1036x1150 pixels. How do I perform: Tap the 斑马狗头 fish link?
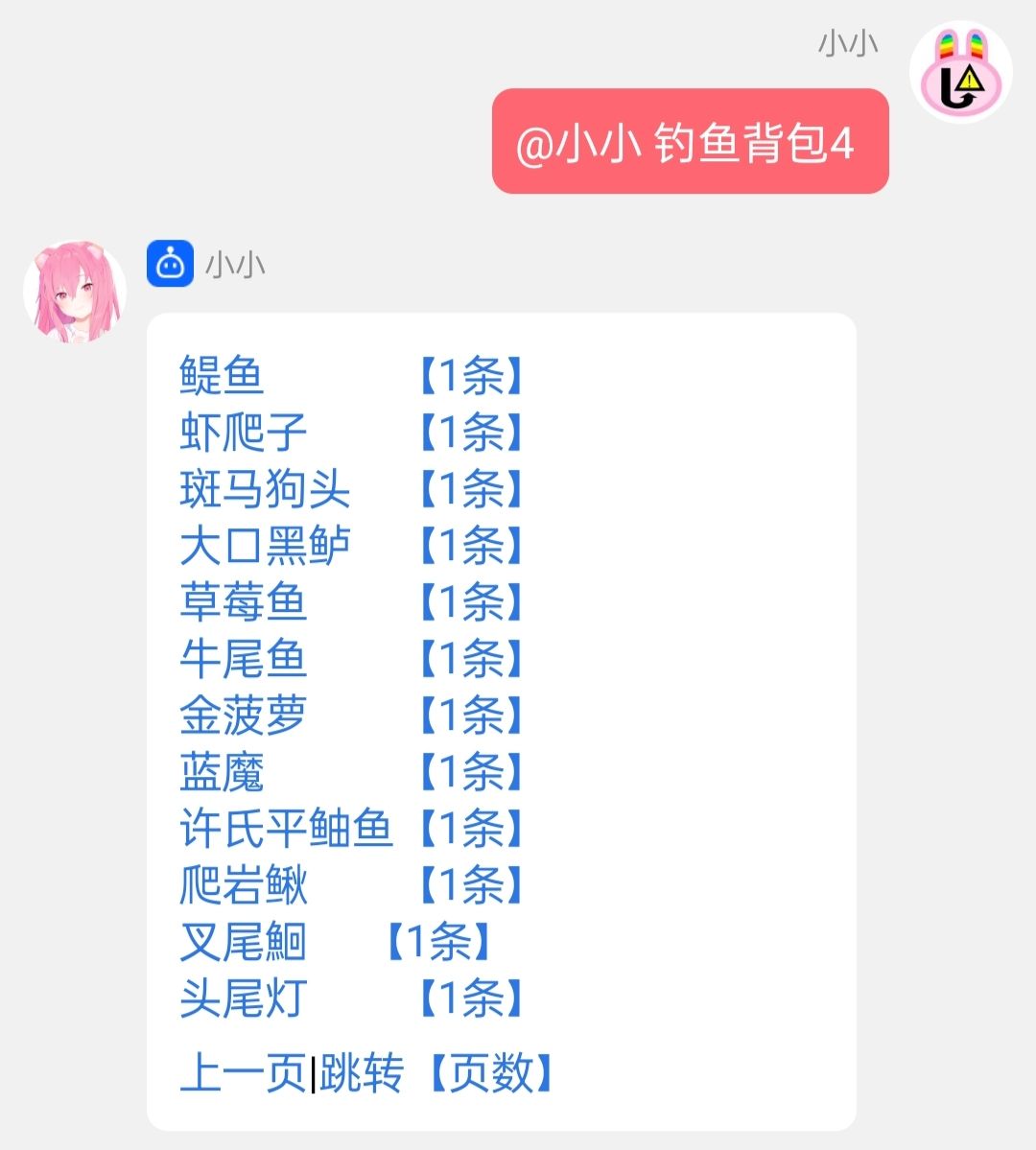(x=265, y=489)
